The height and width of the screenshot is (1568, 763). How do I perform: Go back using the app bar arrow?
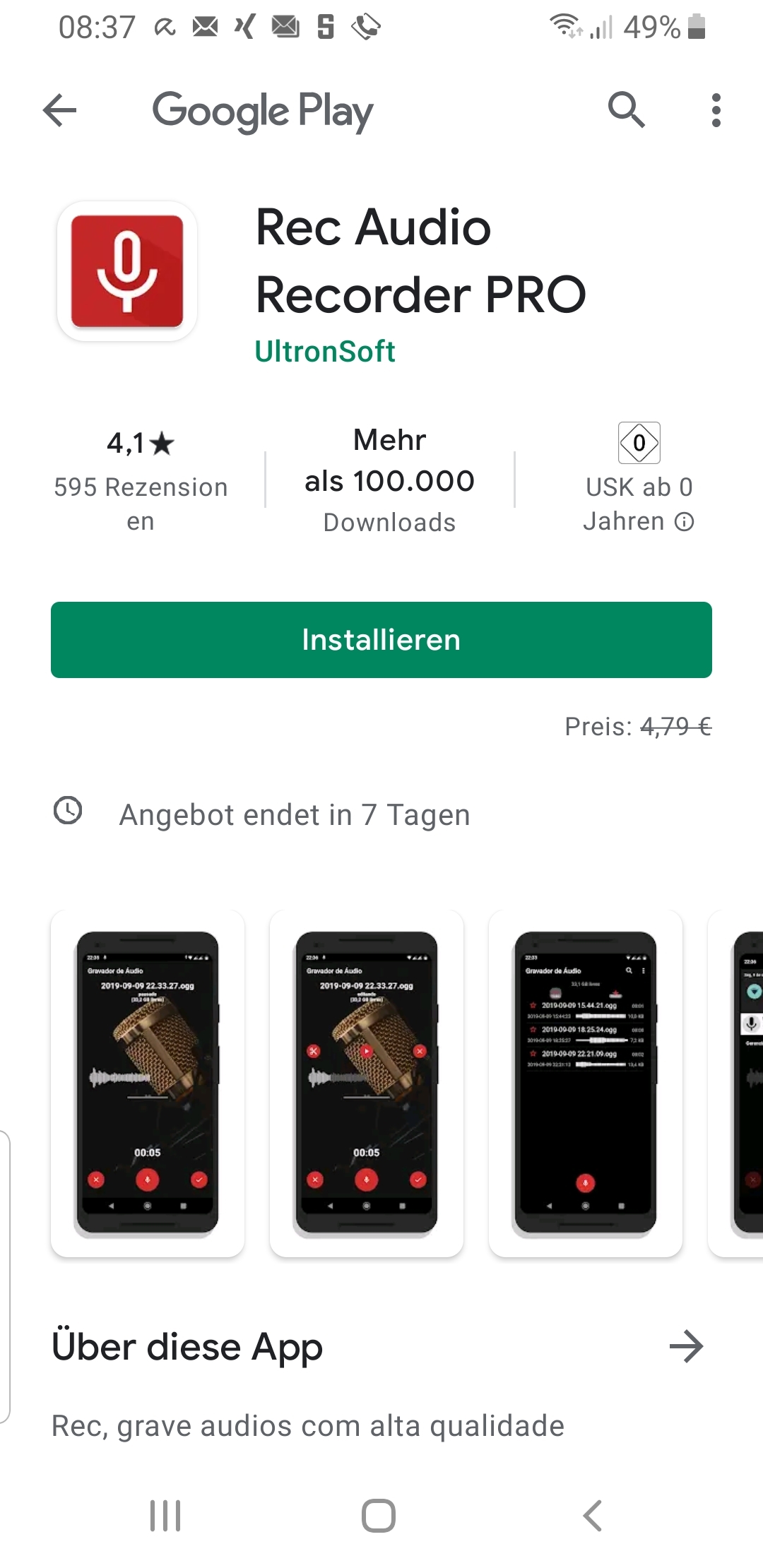60,111
